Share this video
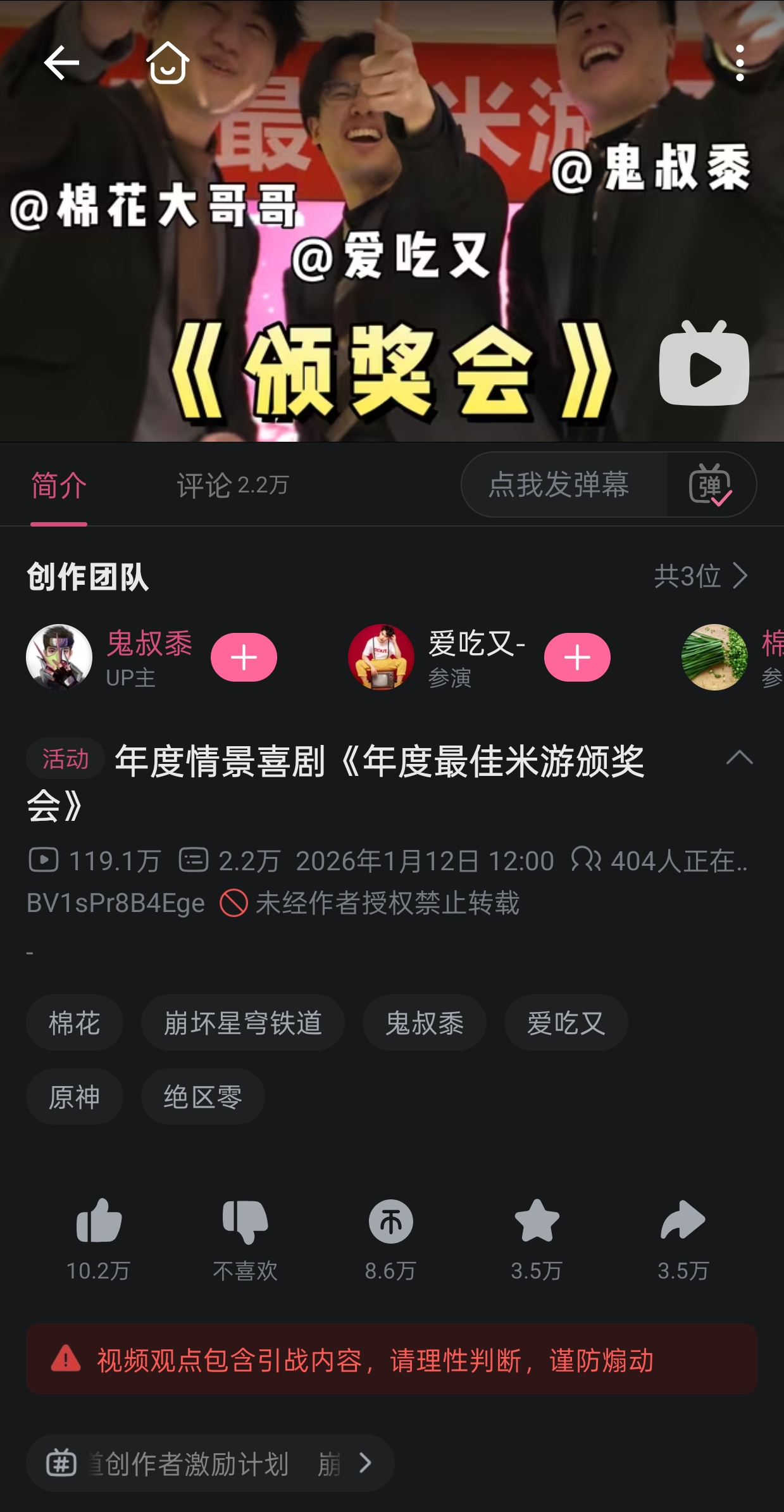 coord(683,1237)
